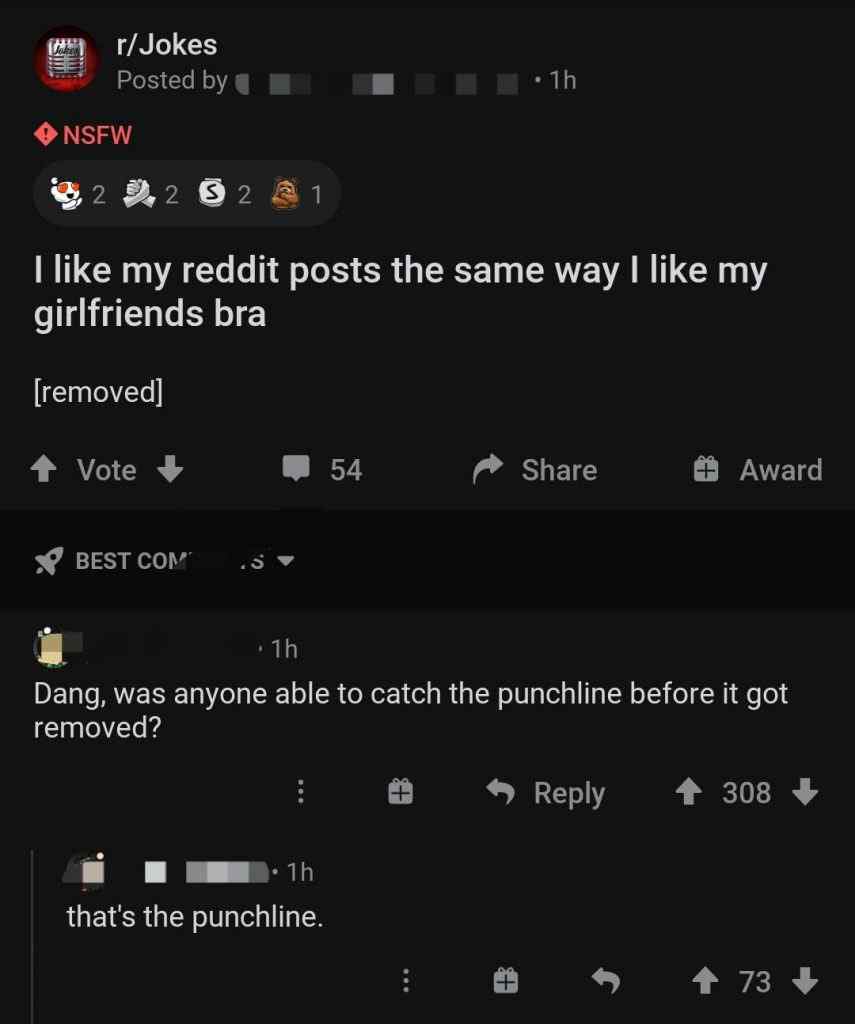Upvote the girlfriends bra post
Viewport: 855px width, 1024px height.
click(x=45, y=469)
